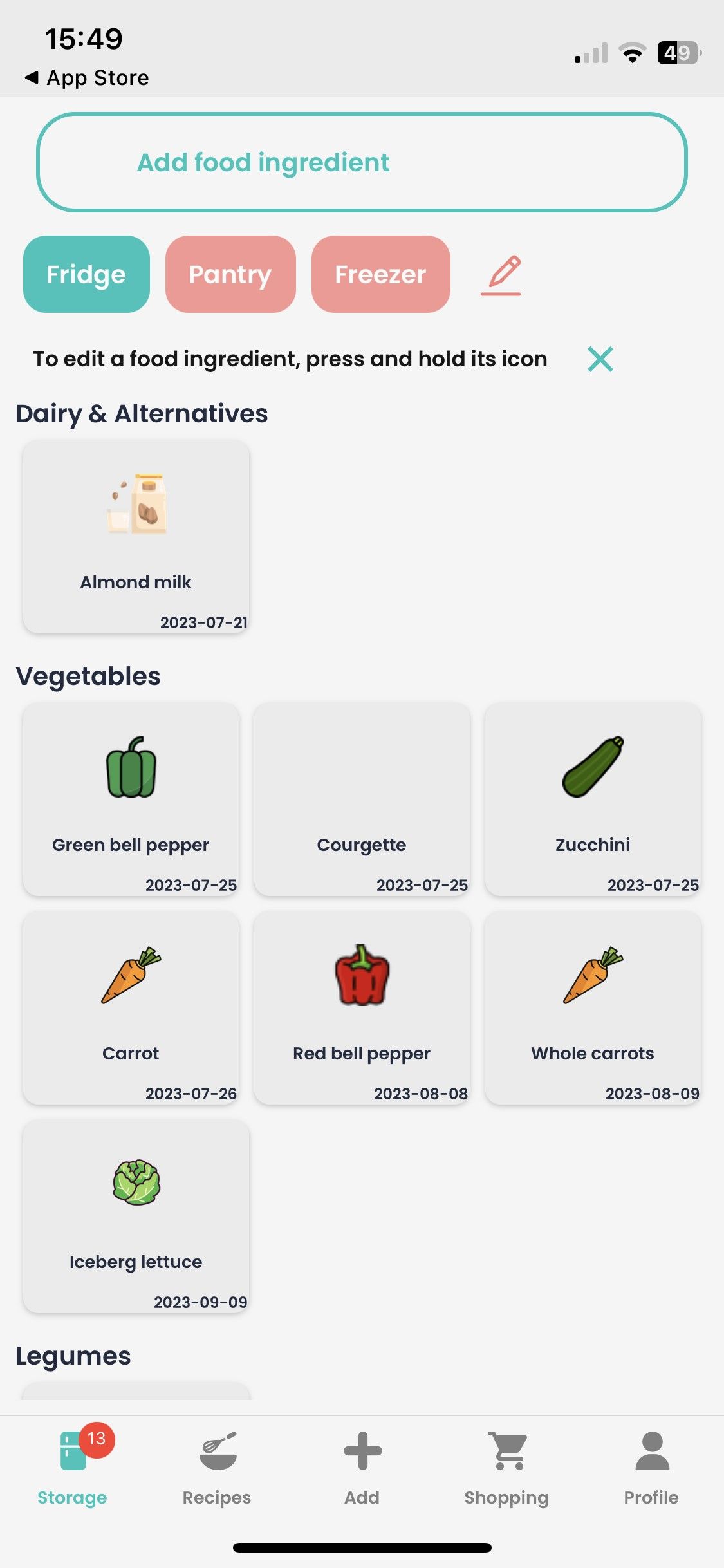Select the Red bell pepper card
Screen dimensions: 724x1568
(x=362, y=1007)
